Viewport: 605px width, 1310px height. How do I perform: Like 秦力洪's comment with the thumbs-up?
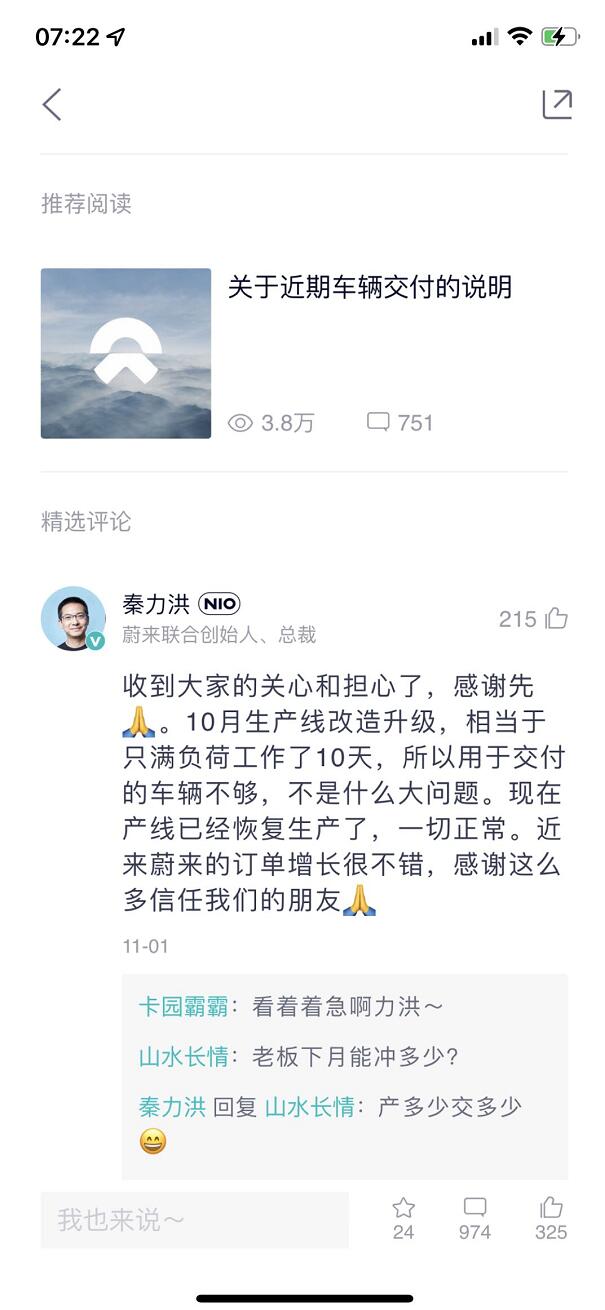(557, 619)
